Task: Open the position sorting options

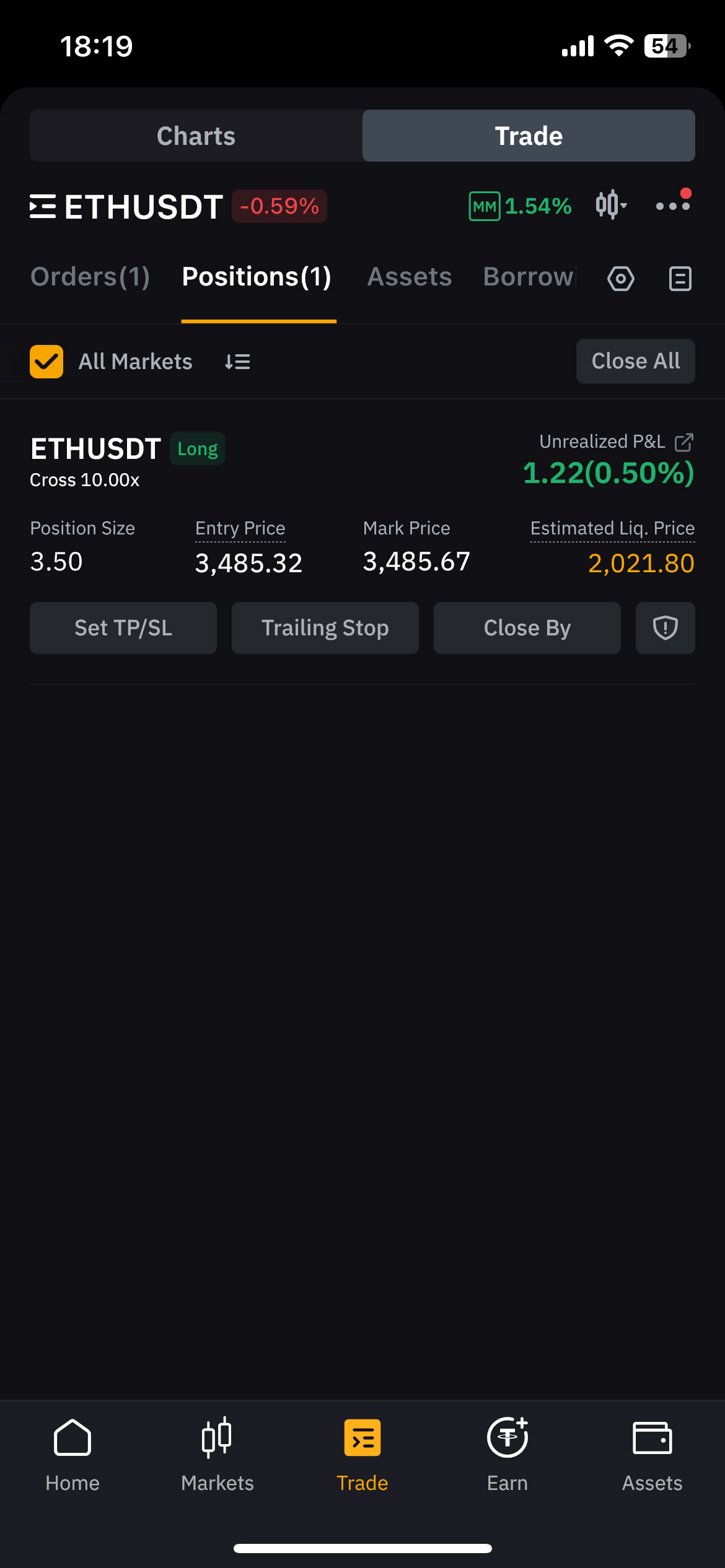Action: point(237,361)
